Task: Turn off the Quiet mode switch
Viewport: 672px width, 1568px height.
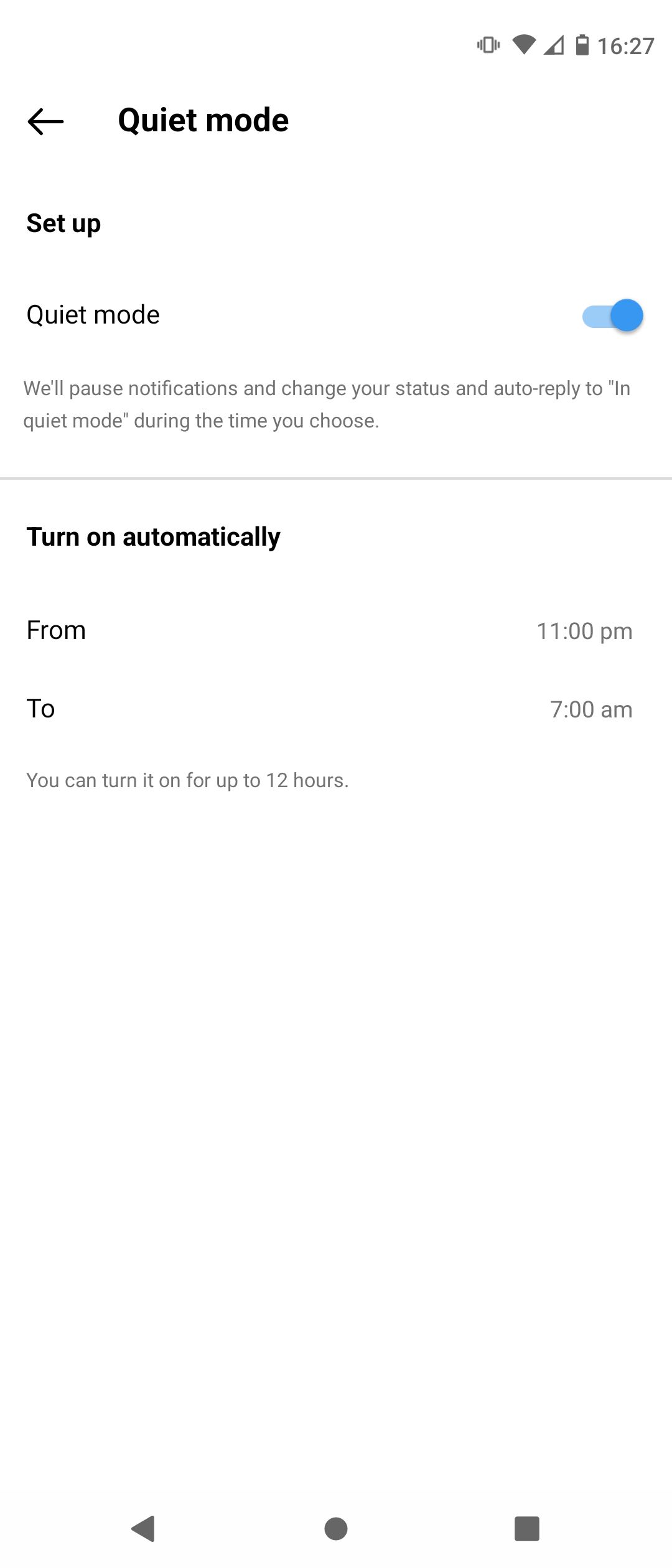Action: point(612,316)
